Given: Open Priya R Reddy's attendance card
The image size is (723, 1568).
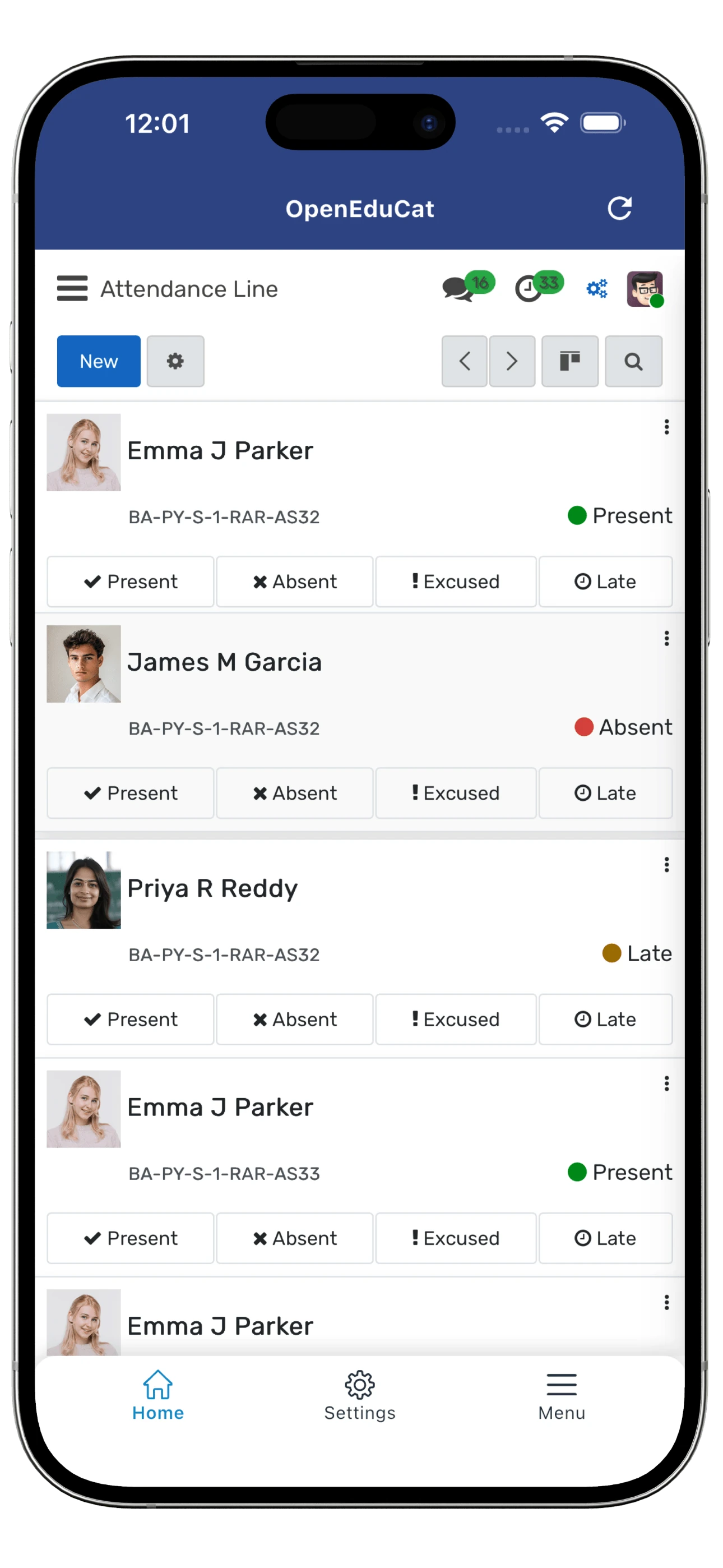Looking at the screenshot, I should [x=212, y=889].
